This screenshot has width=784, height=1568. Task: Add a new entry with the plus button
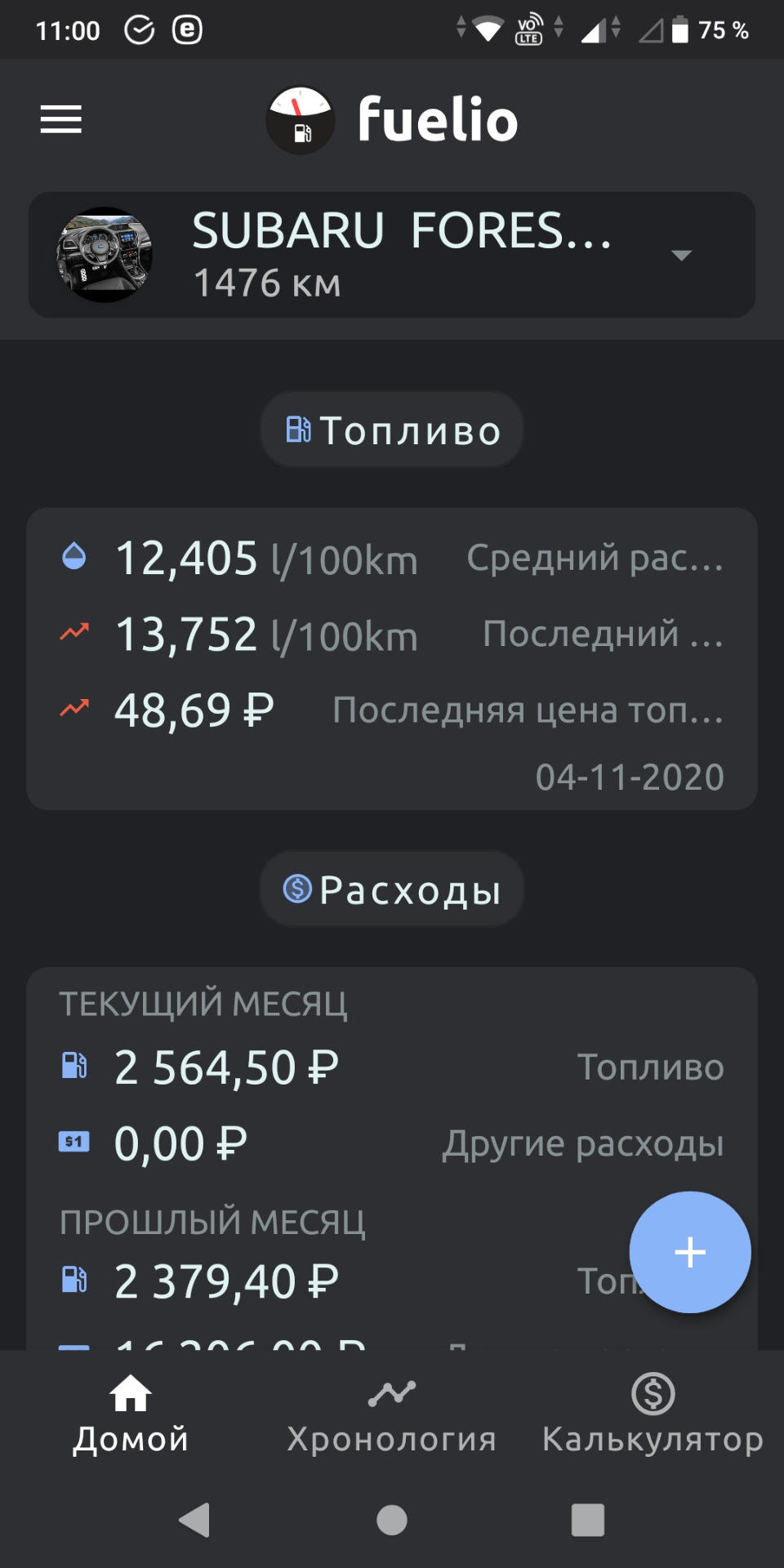[x=690, y=1252]
